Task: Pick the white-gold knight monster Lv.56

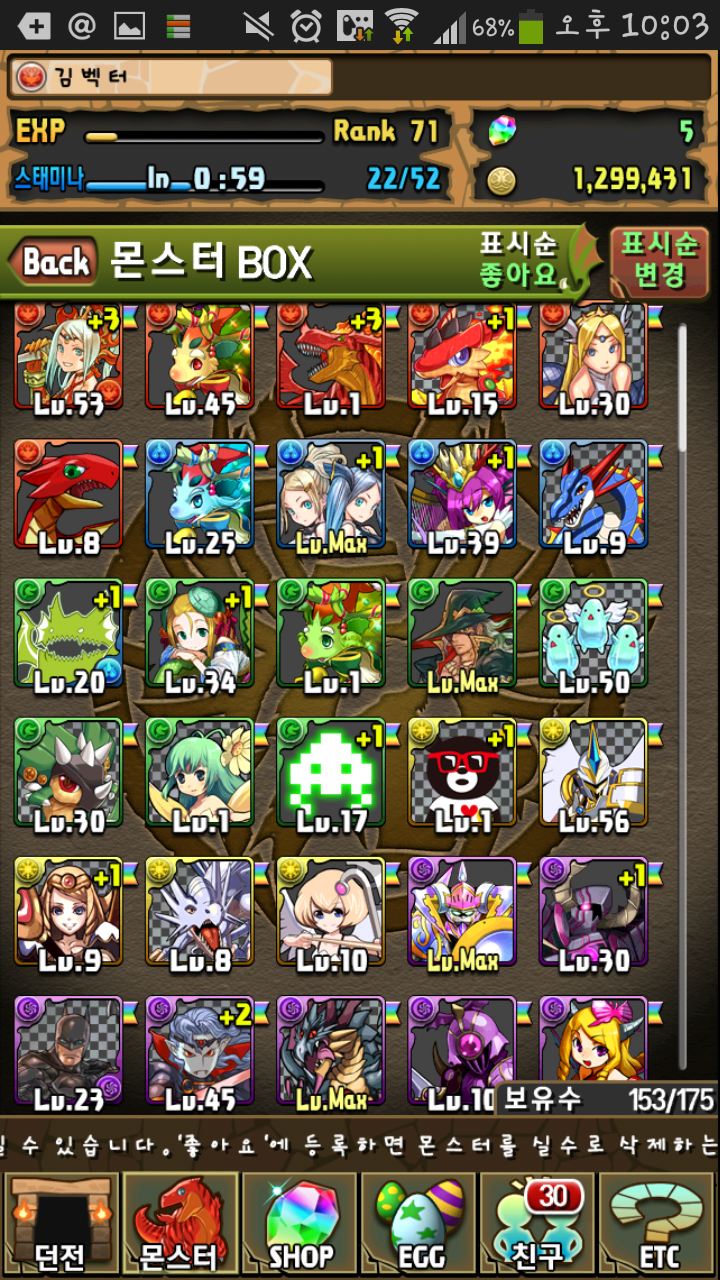Action: (x=594, y=773)
